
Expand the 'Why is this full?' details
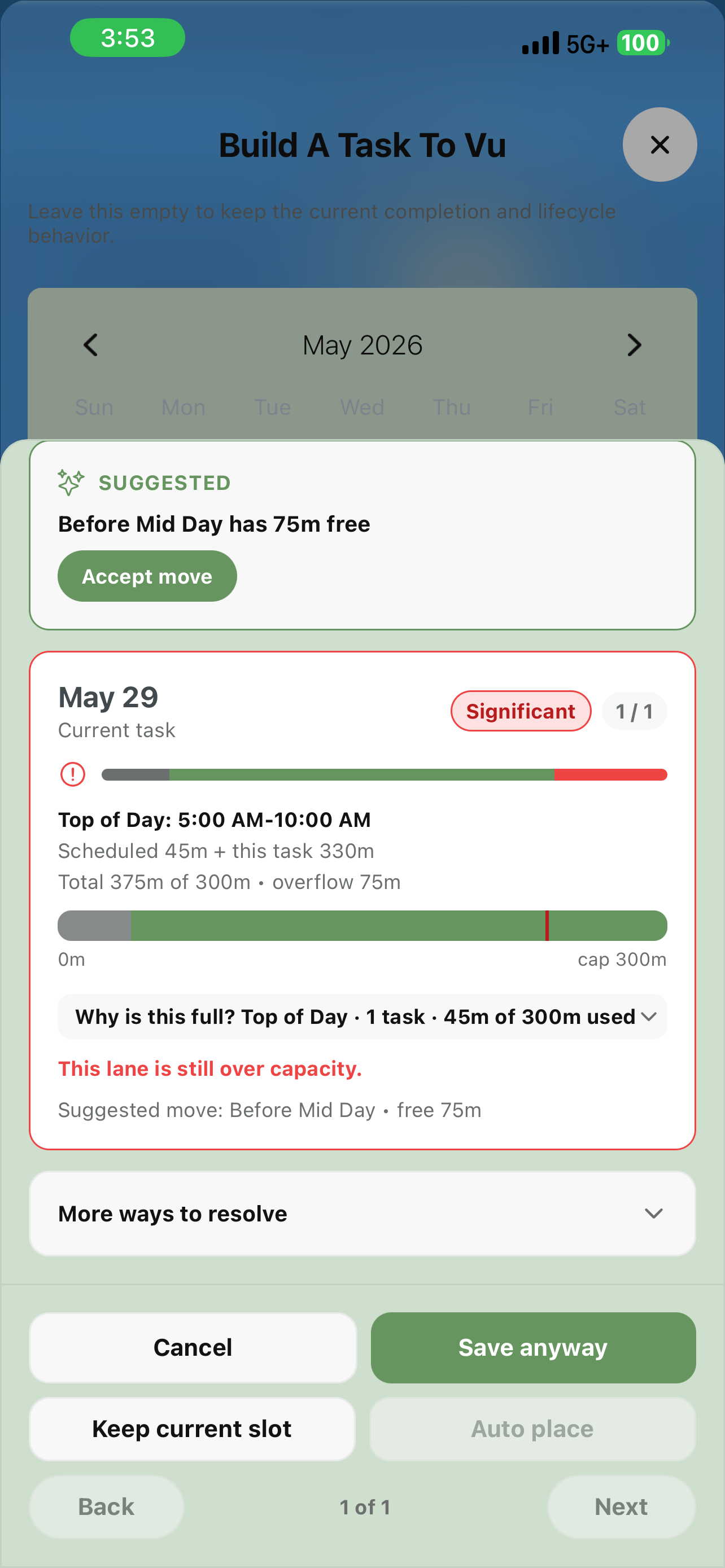pyautogui.click(x=362, y=1017)
